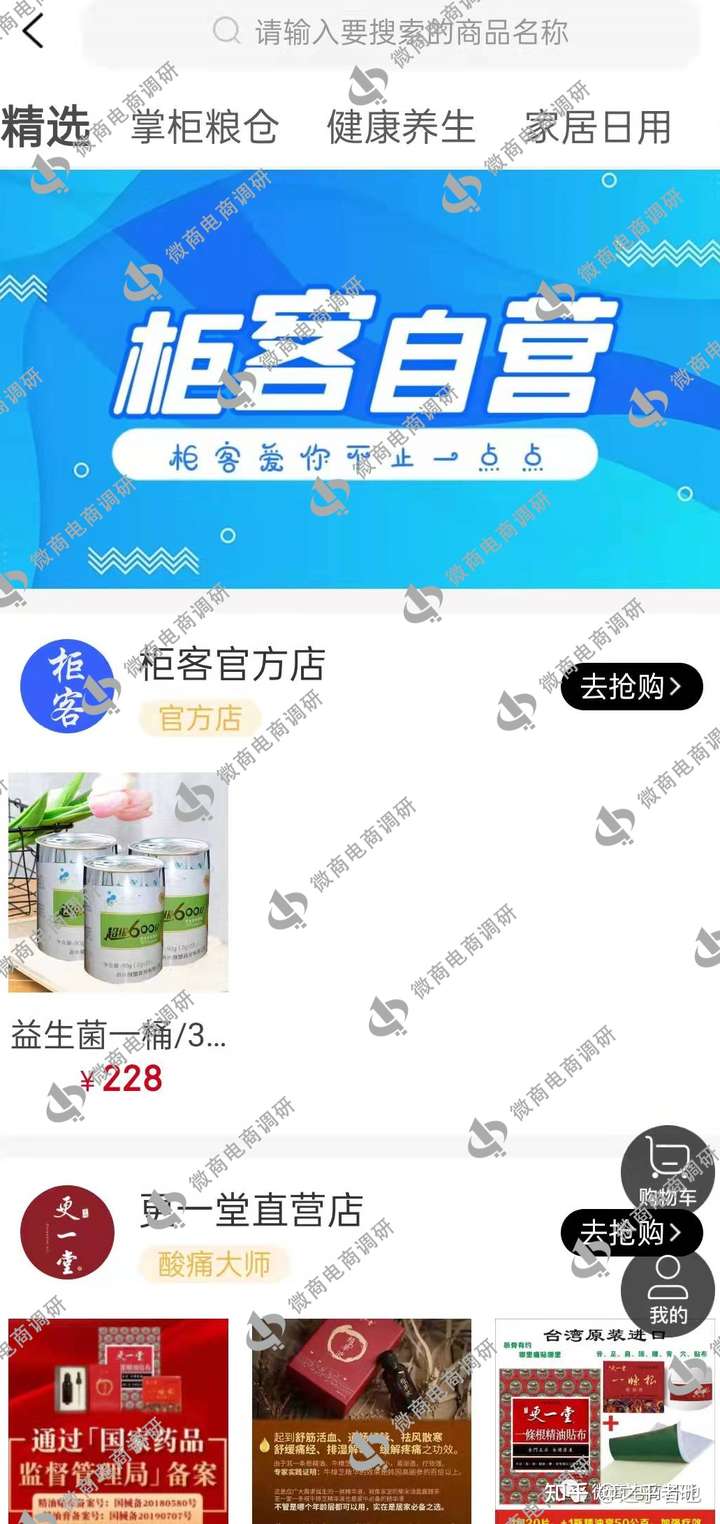Open the 购物车 shopping cart
Viewport: 720px width, 1524px height.
[667, 1170]
